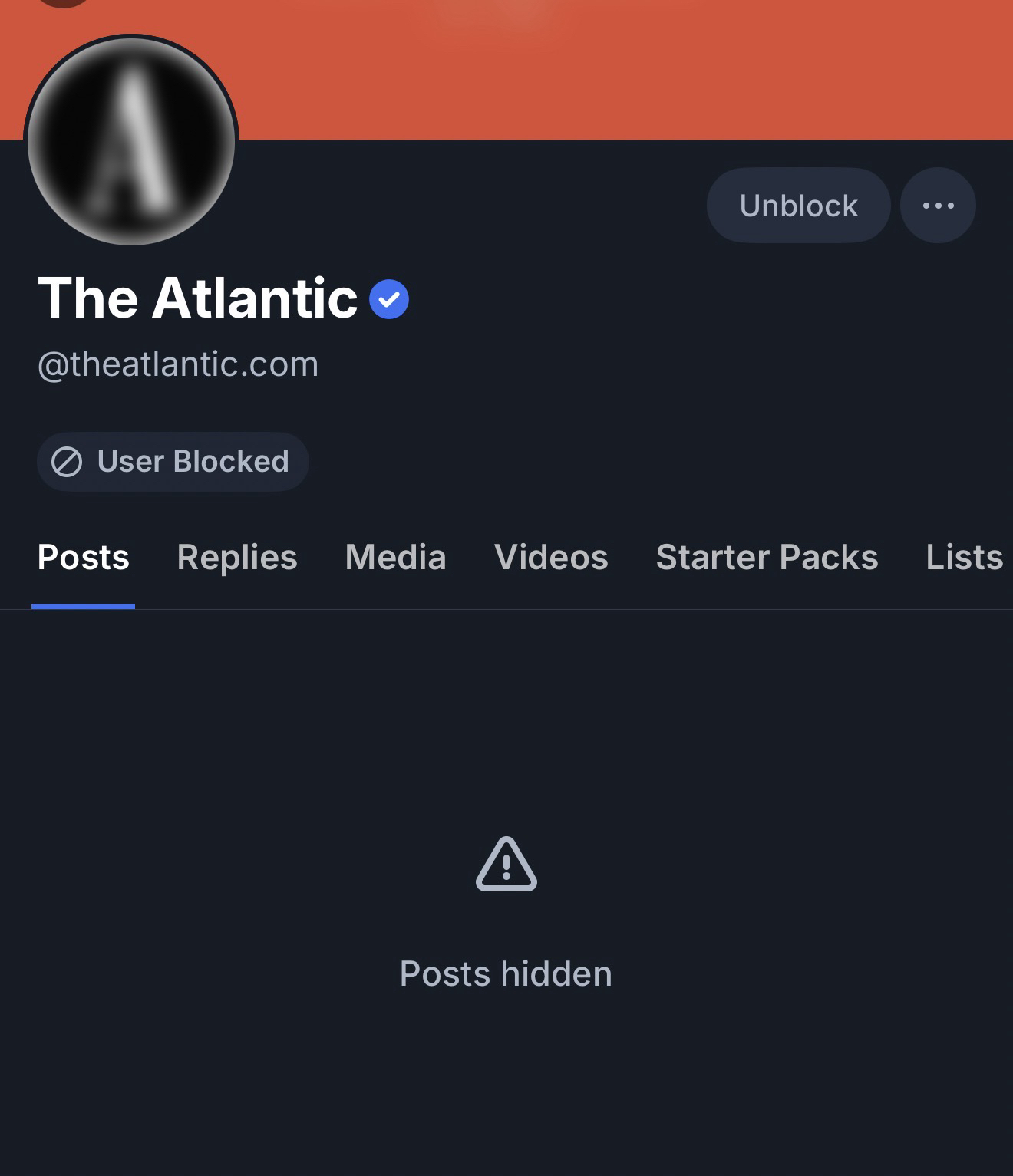View The Atlantic's profile avatar

coord(131,142)
